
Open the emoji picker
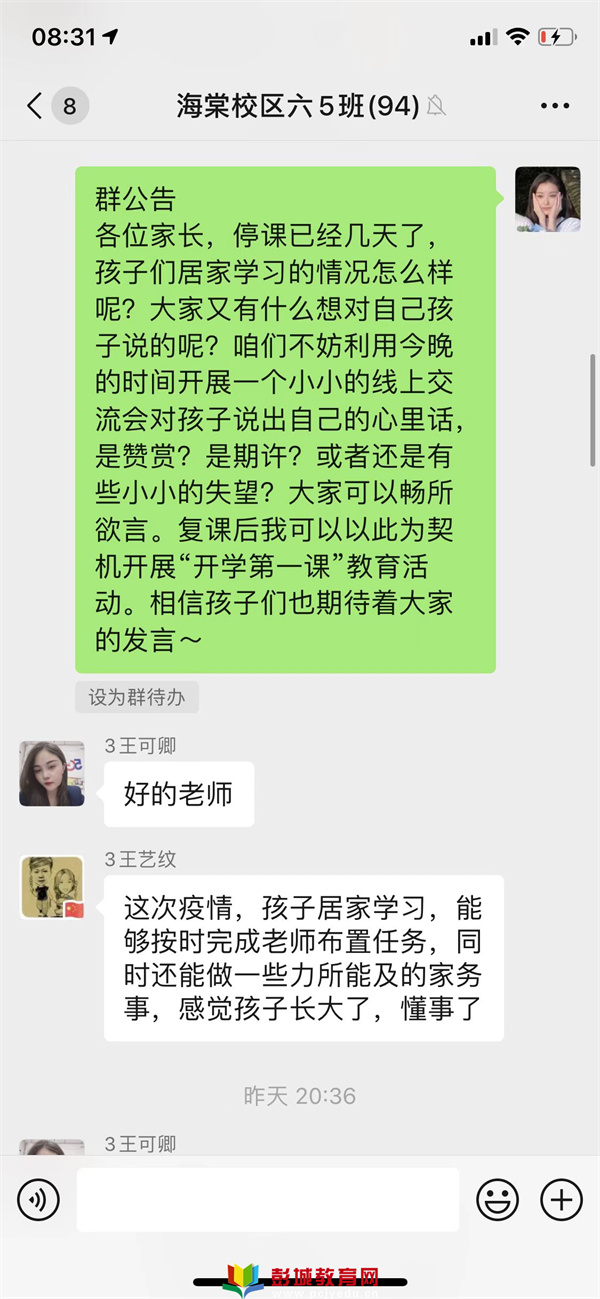click(x=497, y=1199)
